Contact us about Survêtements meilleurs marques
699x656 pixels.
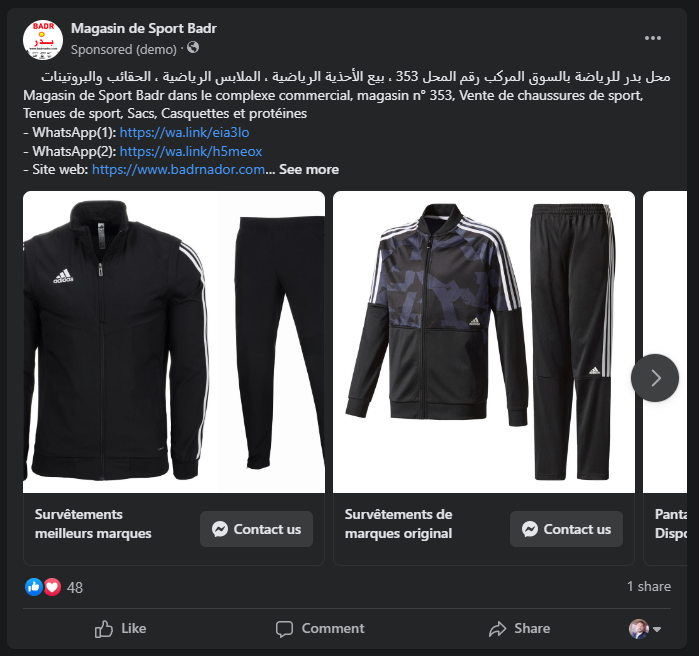coord(256,529)
